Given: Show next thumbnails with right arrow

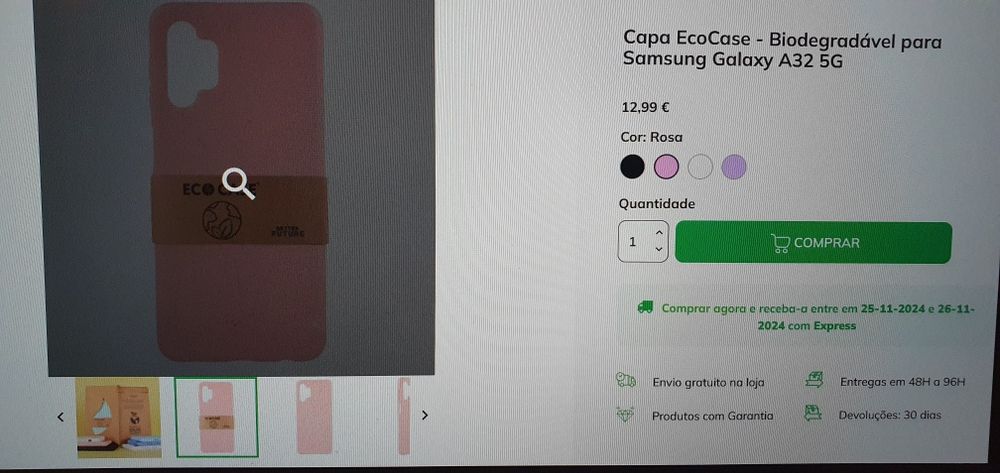Looking at the screenshot, I should (x=425, y=415).
